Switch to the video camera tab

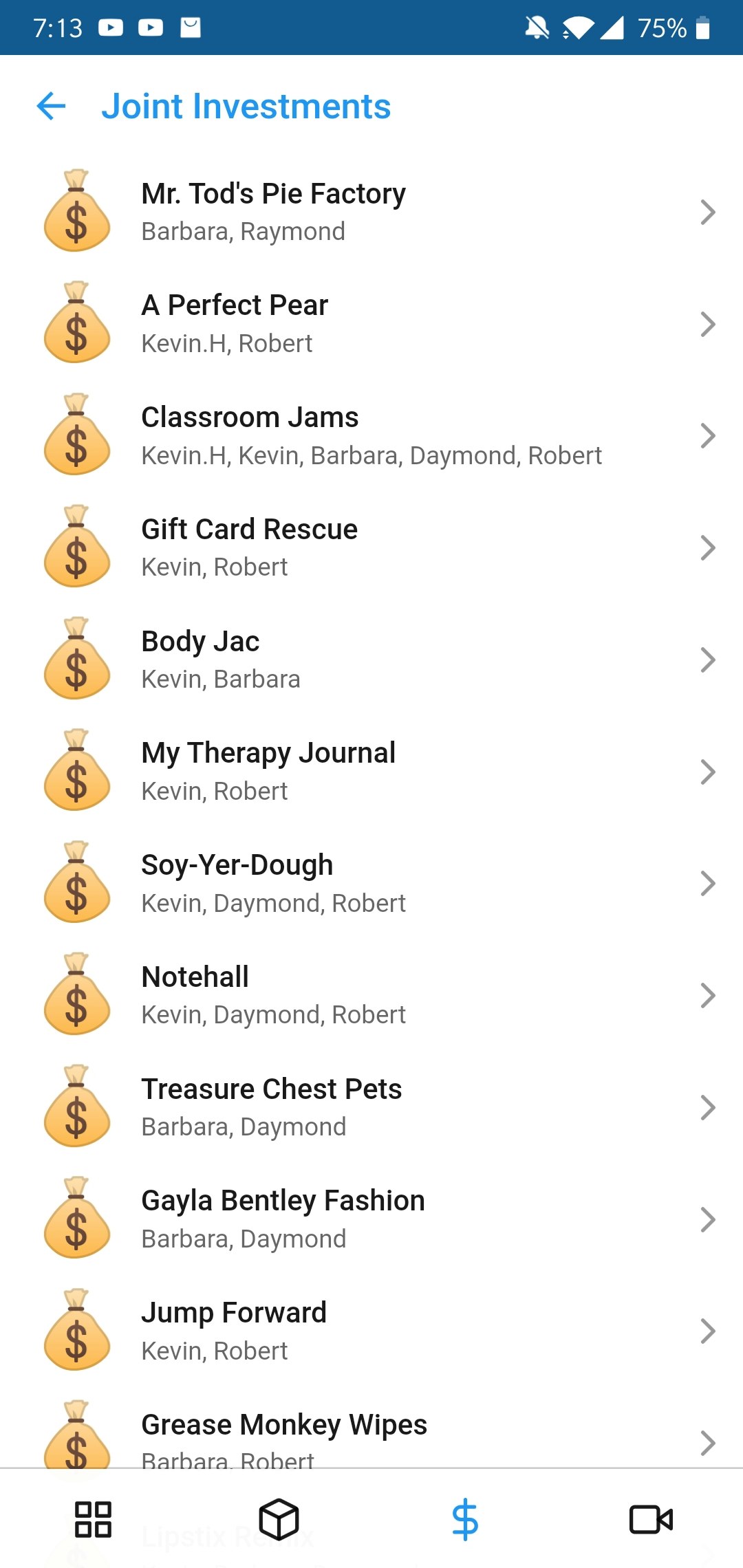point(651,1519)
